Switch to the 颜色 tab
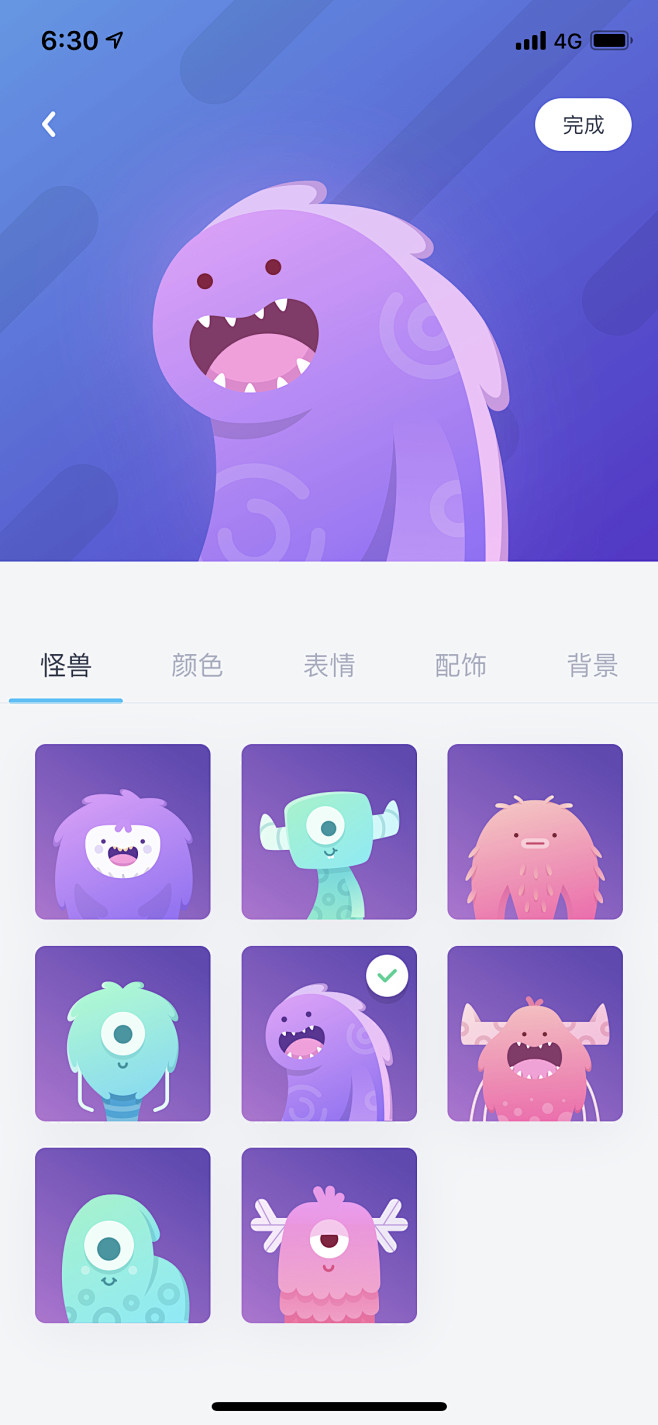The width and height of the screenshot is (658, 1425). (x=197, y=665)
